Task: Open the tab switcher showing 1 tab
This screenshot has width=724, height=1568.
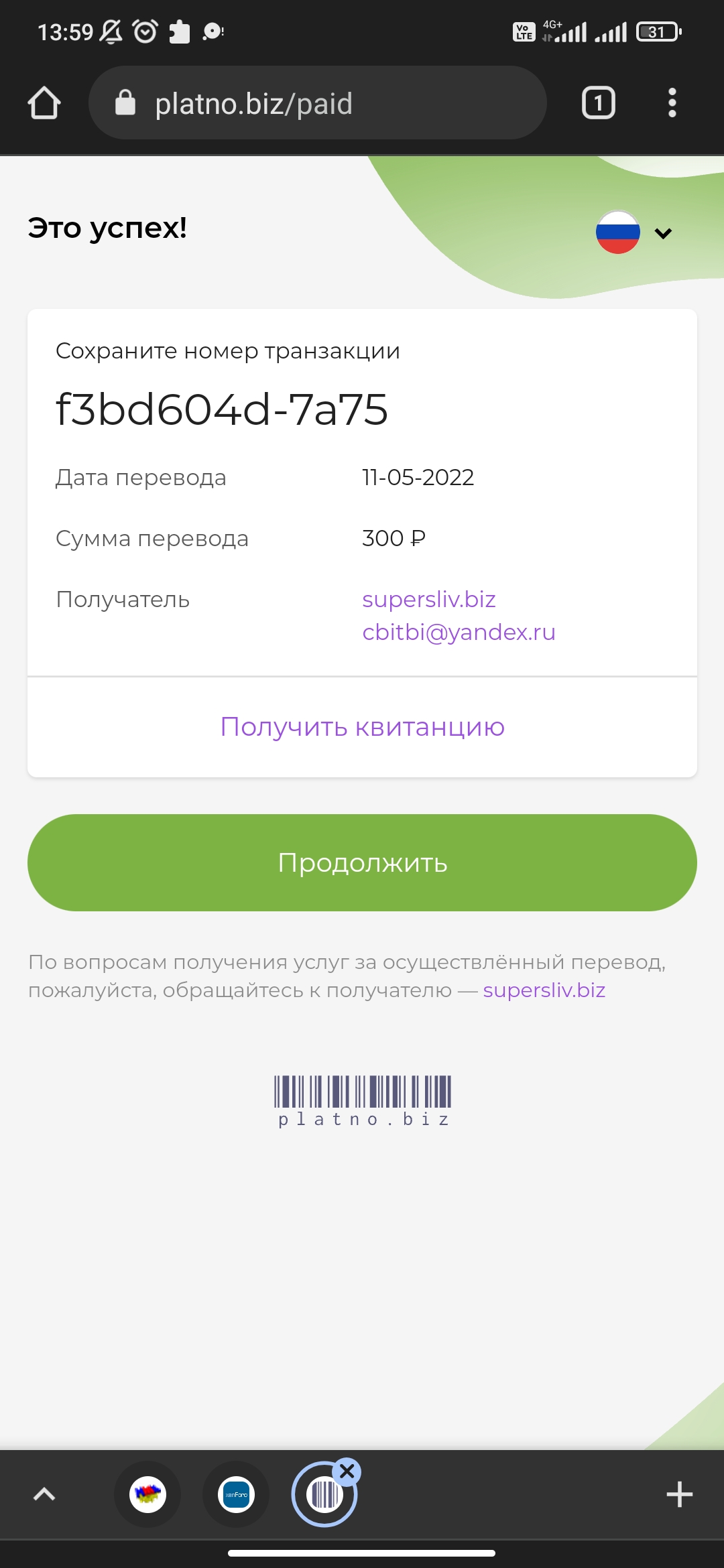Action: (x=599, y=103)
